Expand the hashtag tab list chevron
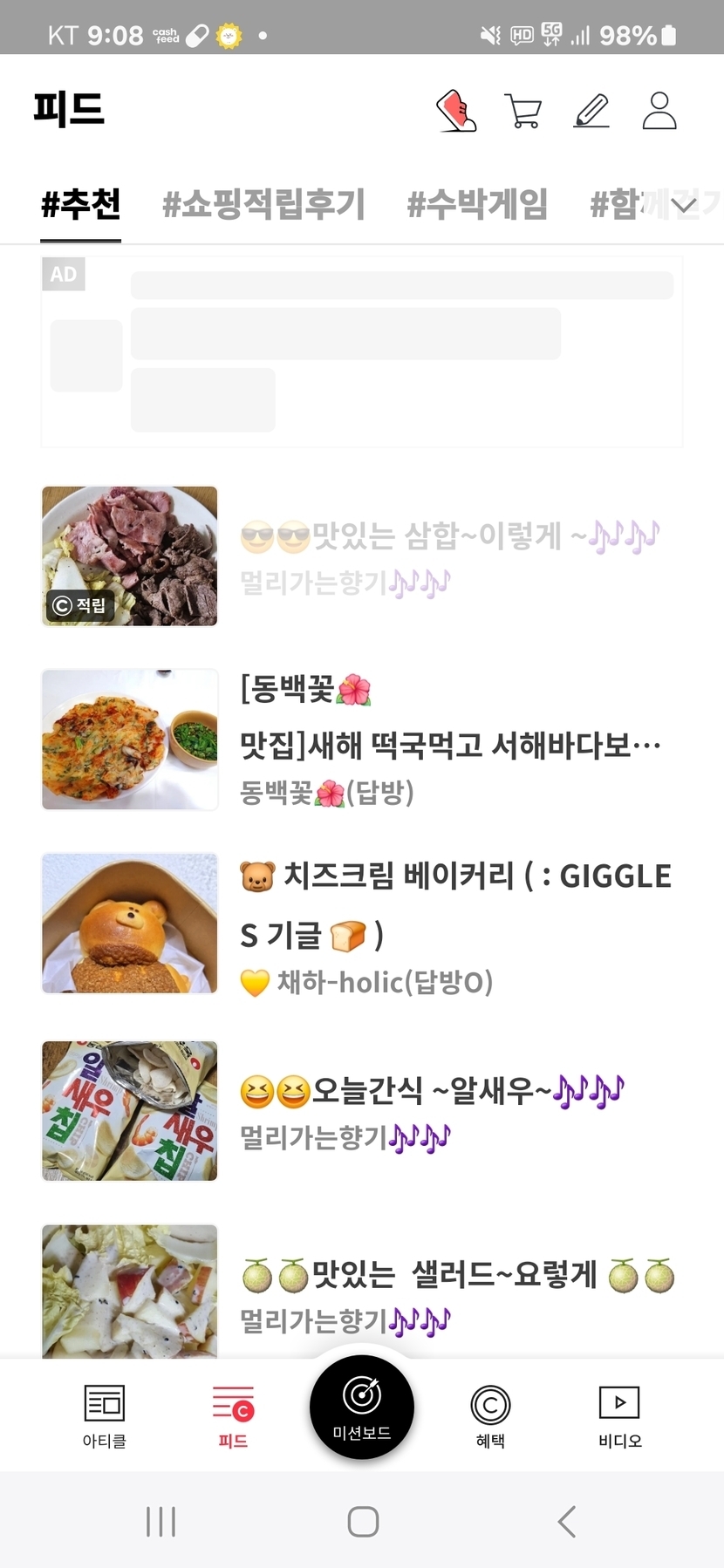 (x=684, y=205)
